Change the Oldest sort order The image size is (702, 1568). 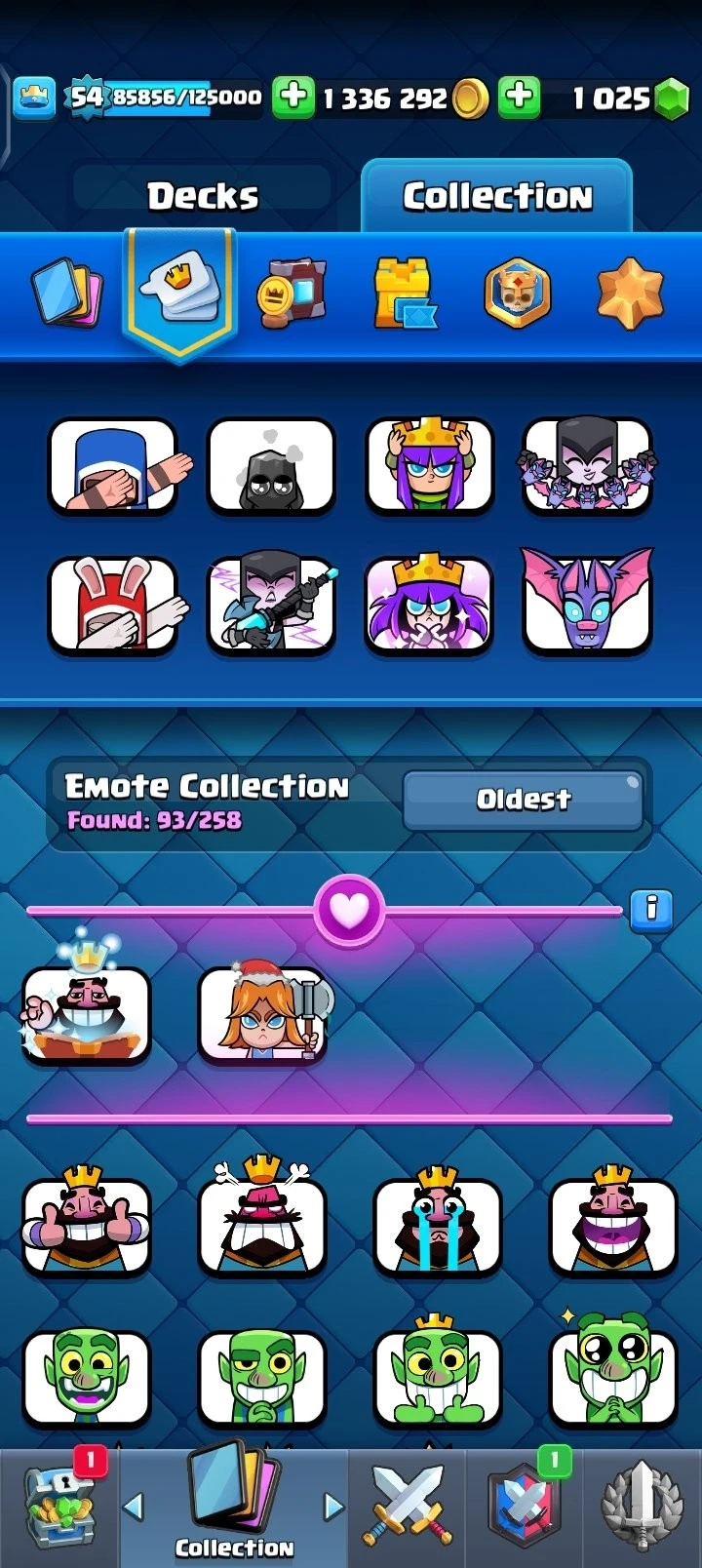point(524,800)
